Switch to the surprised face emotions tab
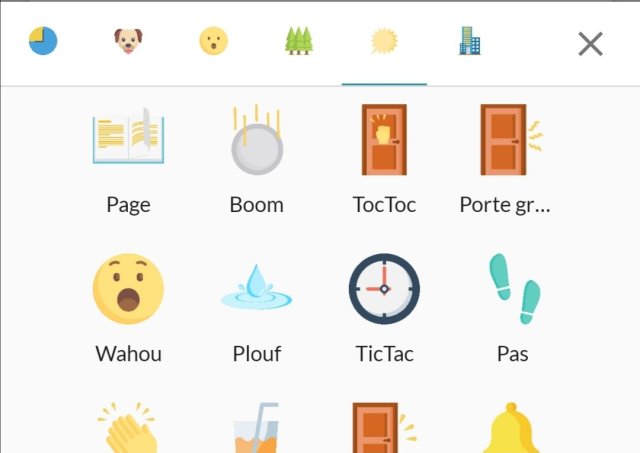640x453 pixels. click(x=213, y=41)
